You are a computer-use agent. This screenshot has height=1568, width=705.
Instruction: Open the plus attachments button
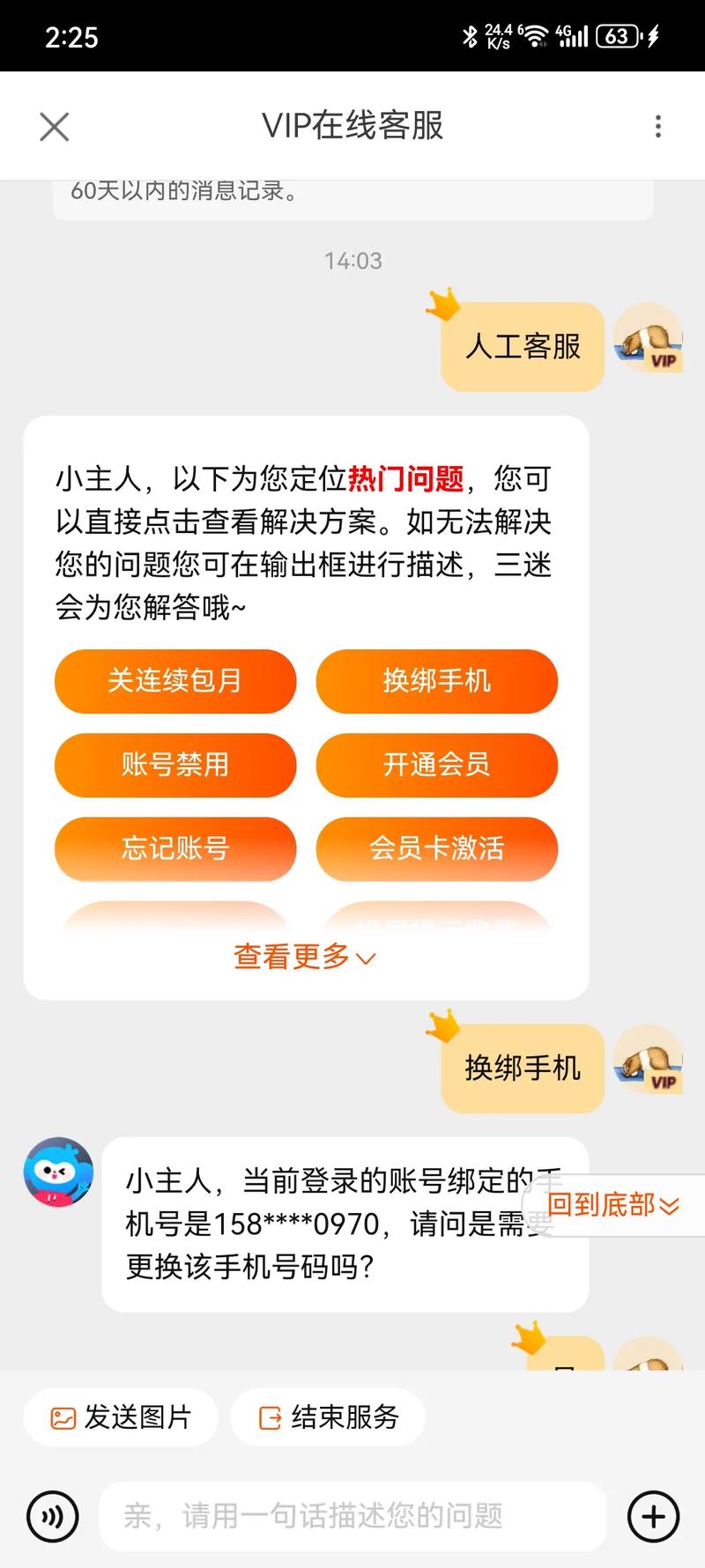(x=653, y=1516)
